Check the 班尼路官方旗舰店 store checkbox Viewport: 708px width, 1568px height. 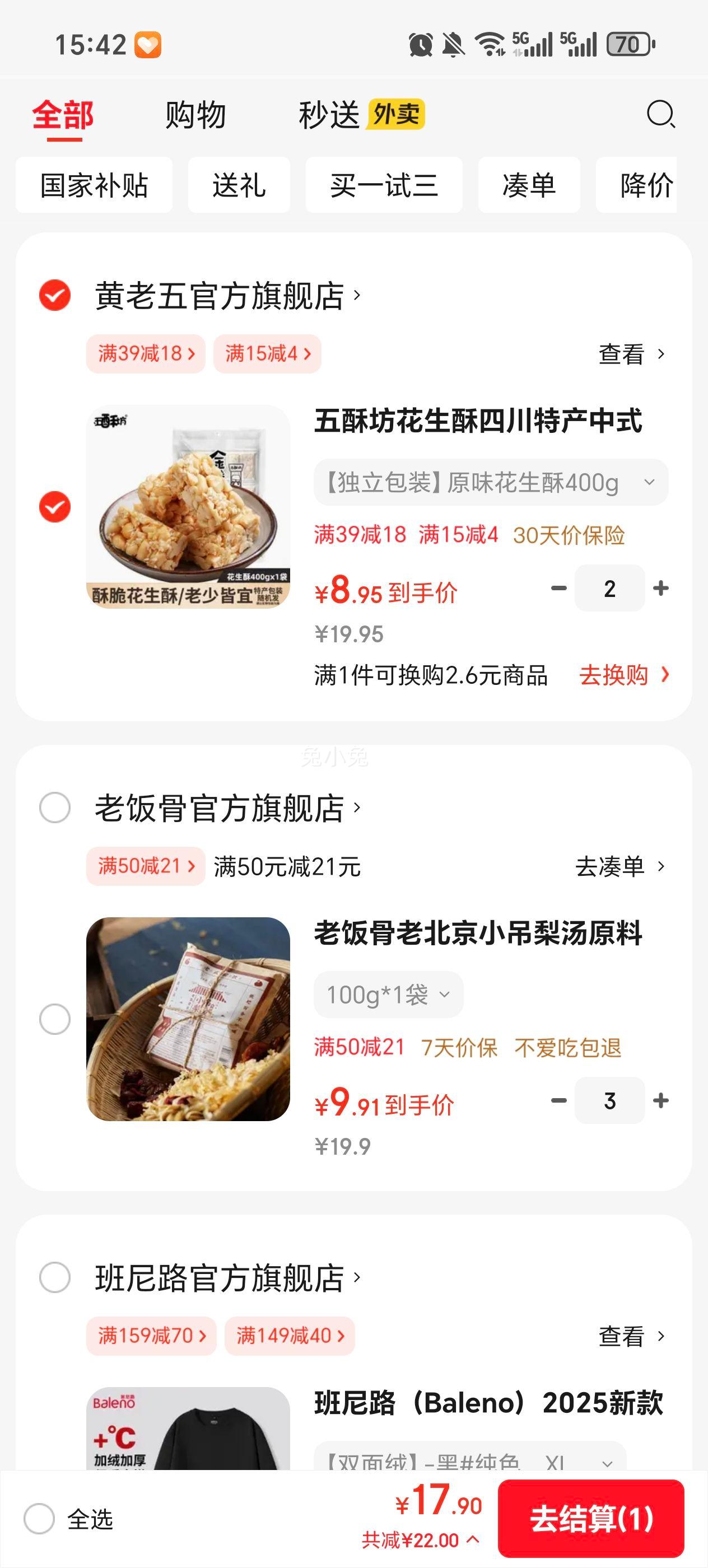(x=55, y=1277)
